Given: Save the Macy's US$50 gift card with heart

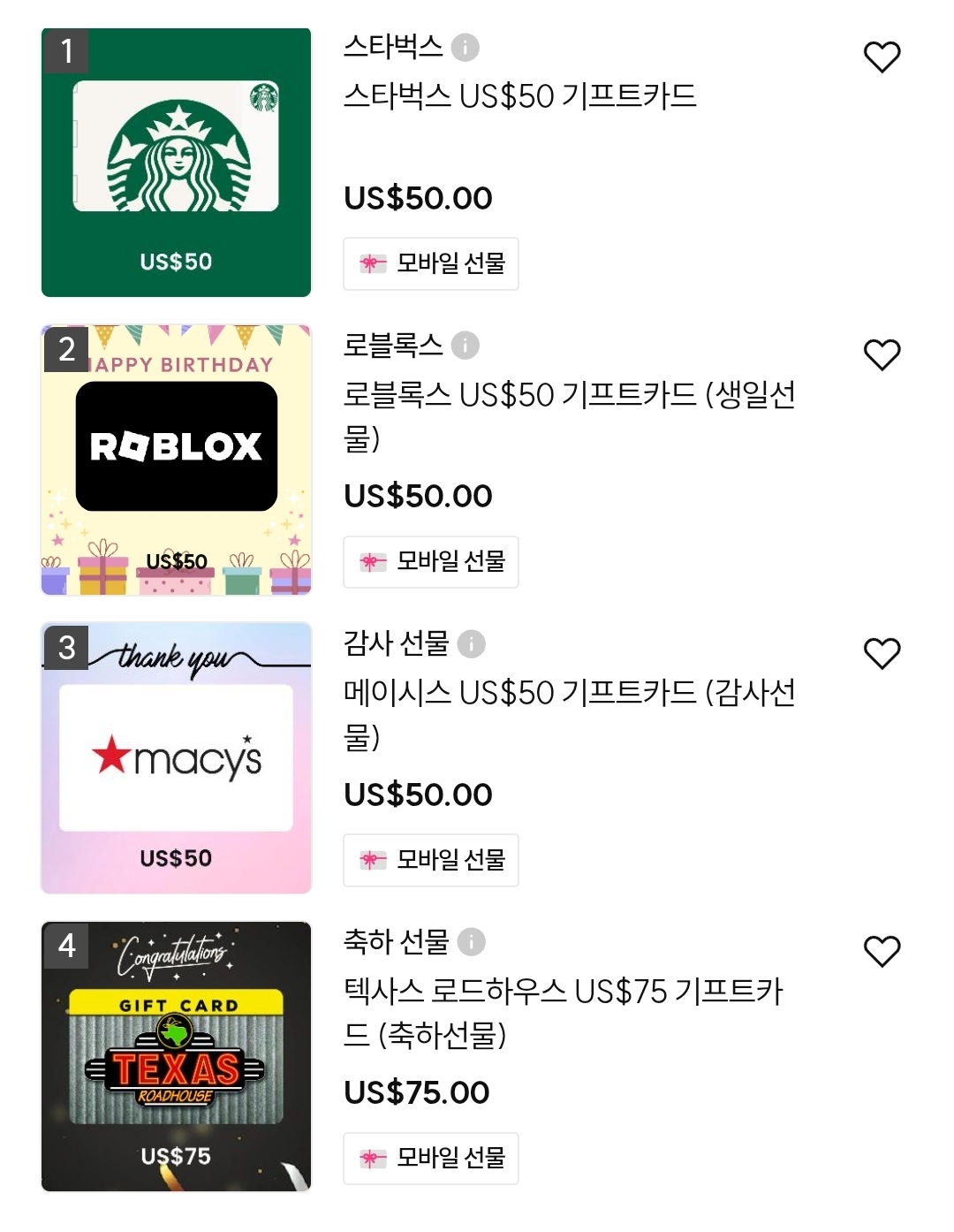Looking at the screenshot, I should (x=882, y=654).
